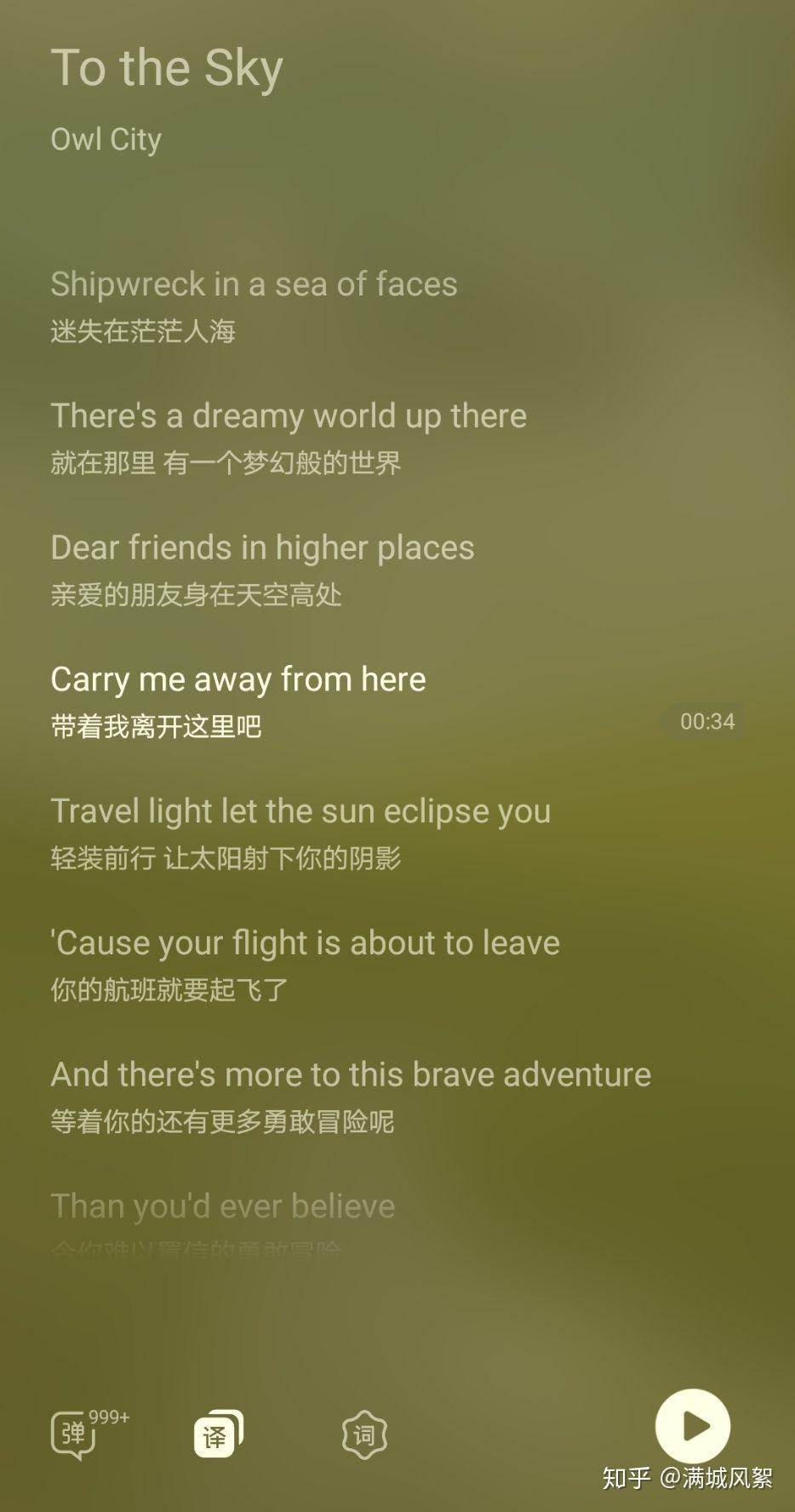Toggle the lyrics translation icon
This screenshot has width=795, height=1512.
pos(218,1435)
